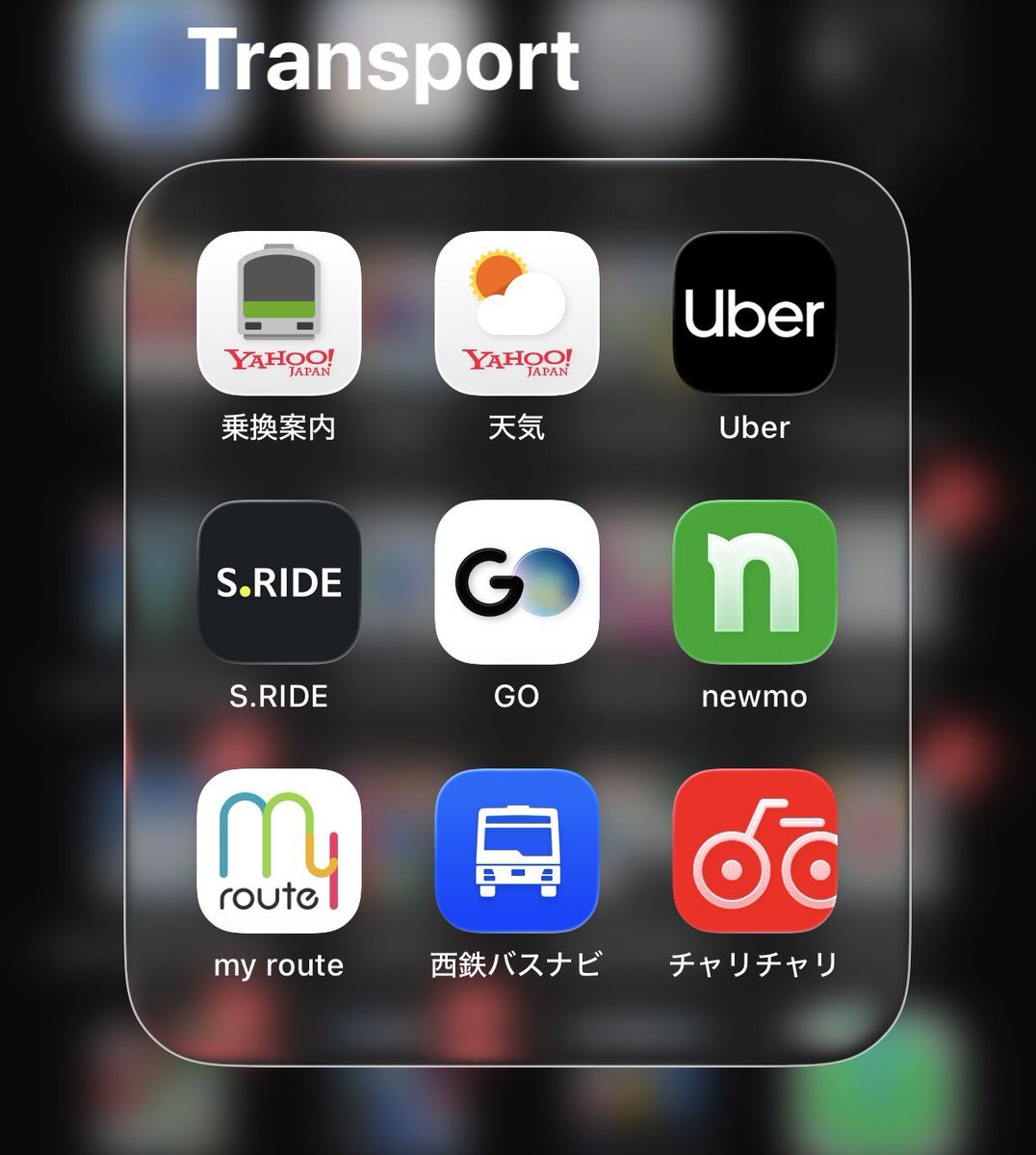Tap the GO label under its icon
The height and width of the screenshot is (1155, 1036).
point(516,697)
